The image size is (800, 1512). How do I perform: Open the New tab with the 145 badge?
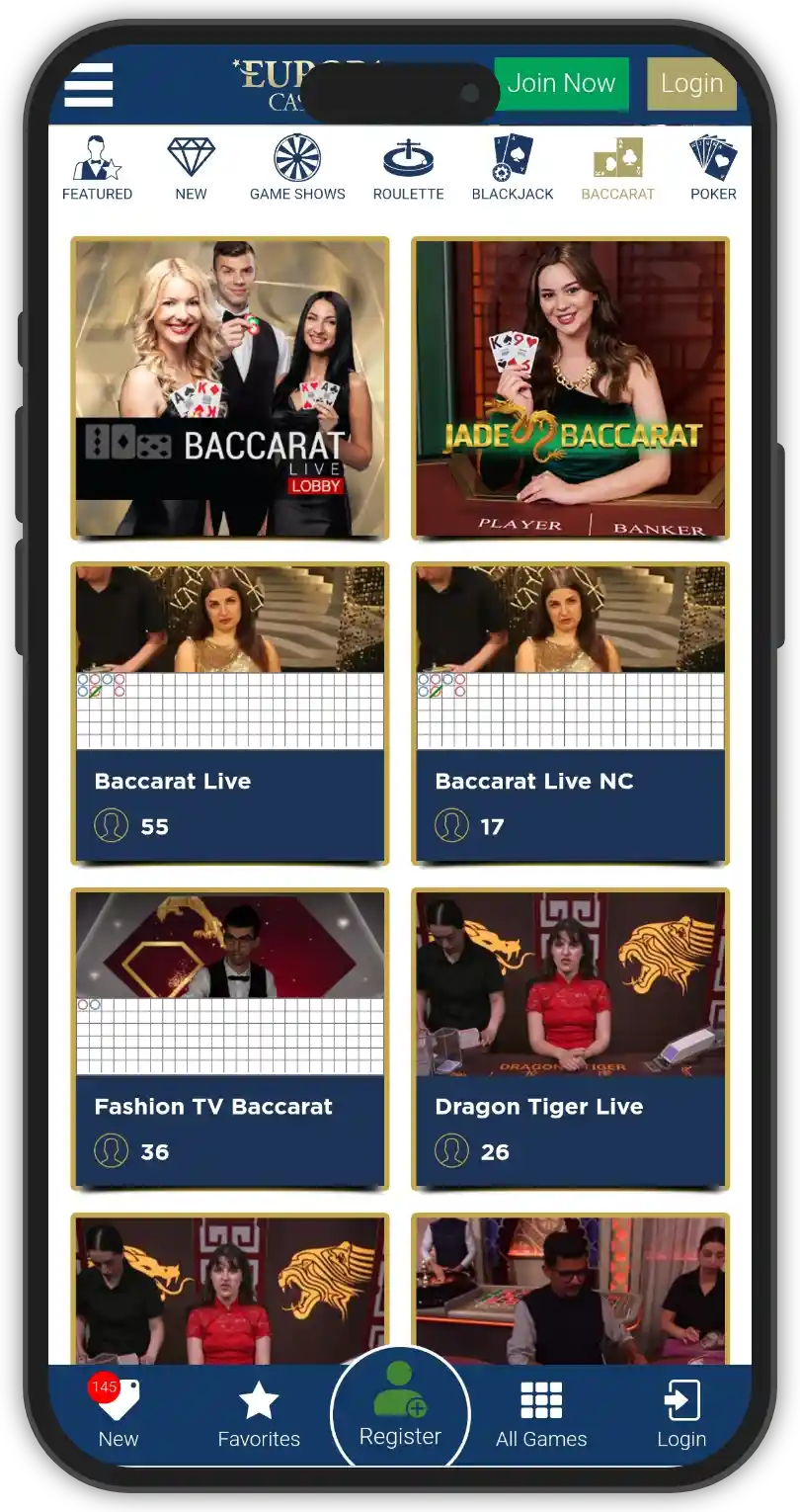119,1413
